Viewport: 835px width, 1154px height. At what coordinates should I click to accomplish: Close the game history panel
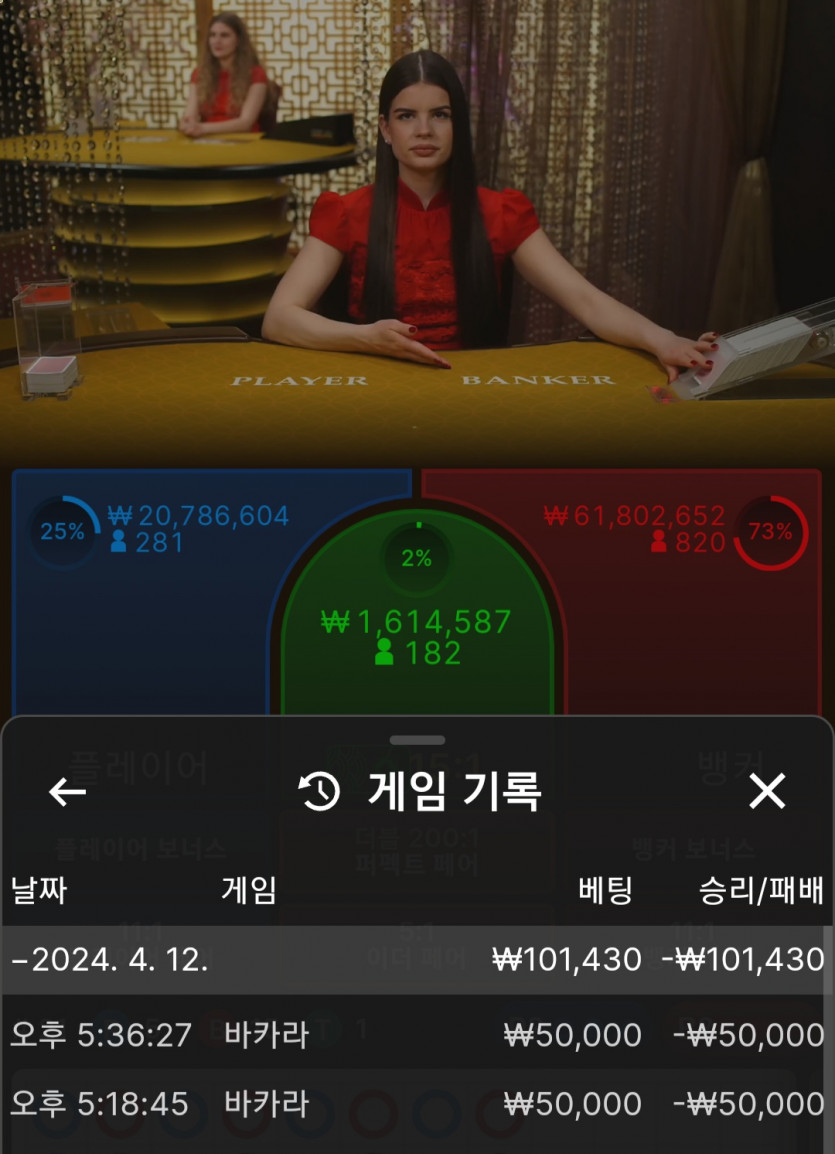tap(767, 791)
